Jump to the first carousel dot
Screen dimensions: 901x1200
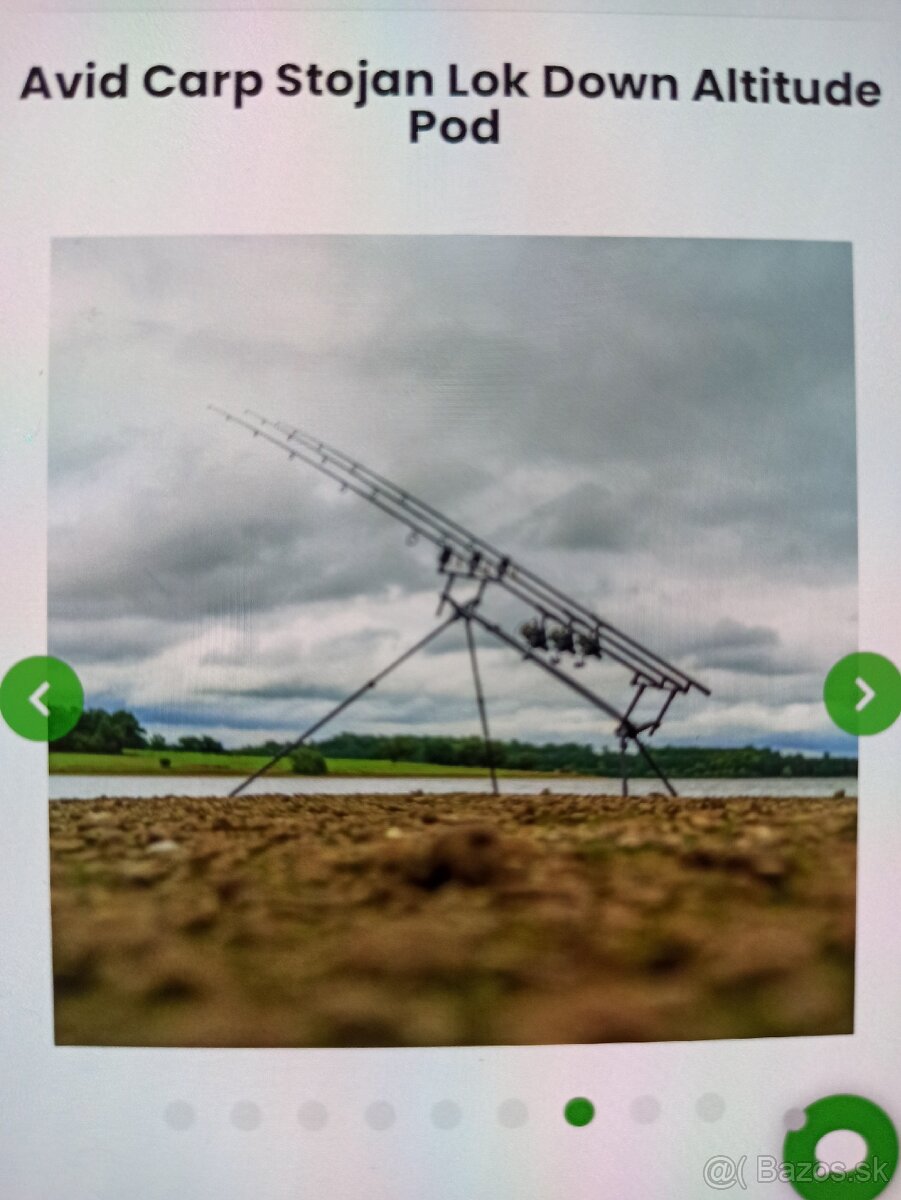pos(179,1114)
